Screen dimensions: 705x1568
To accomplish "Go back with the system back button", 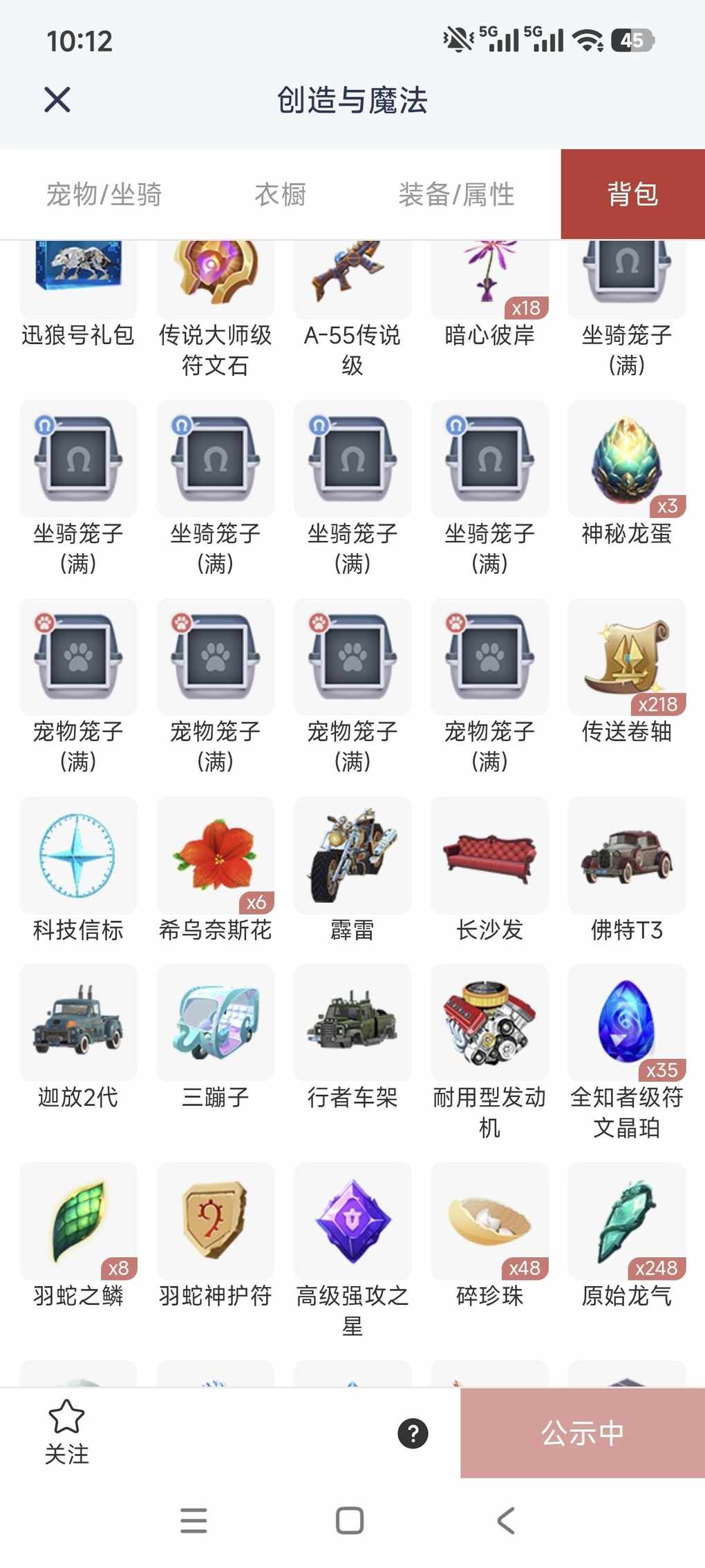I will click(506, 1520).
